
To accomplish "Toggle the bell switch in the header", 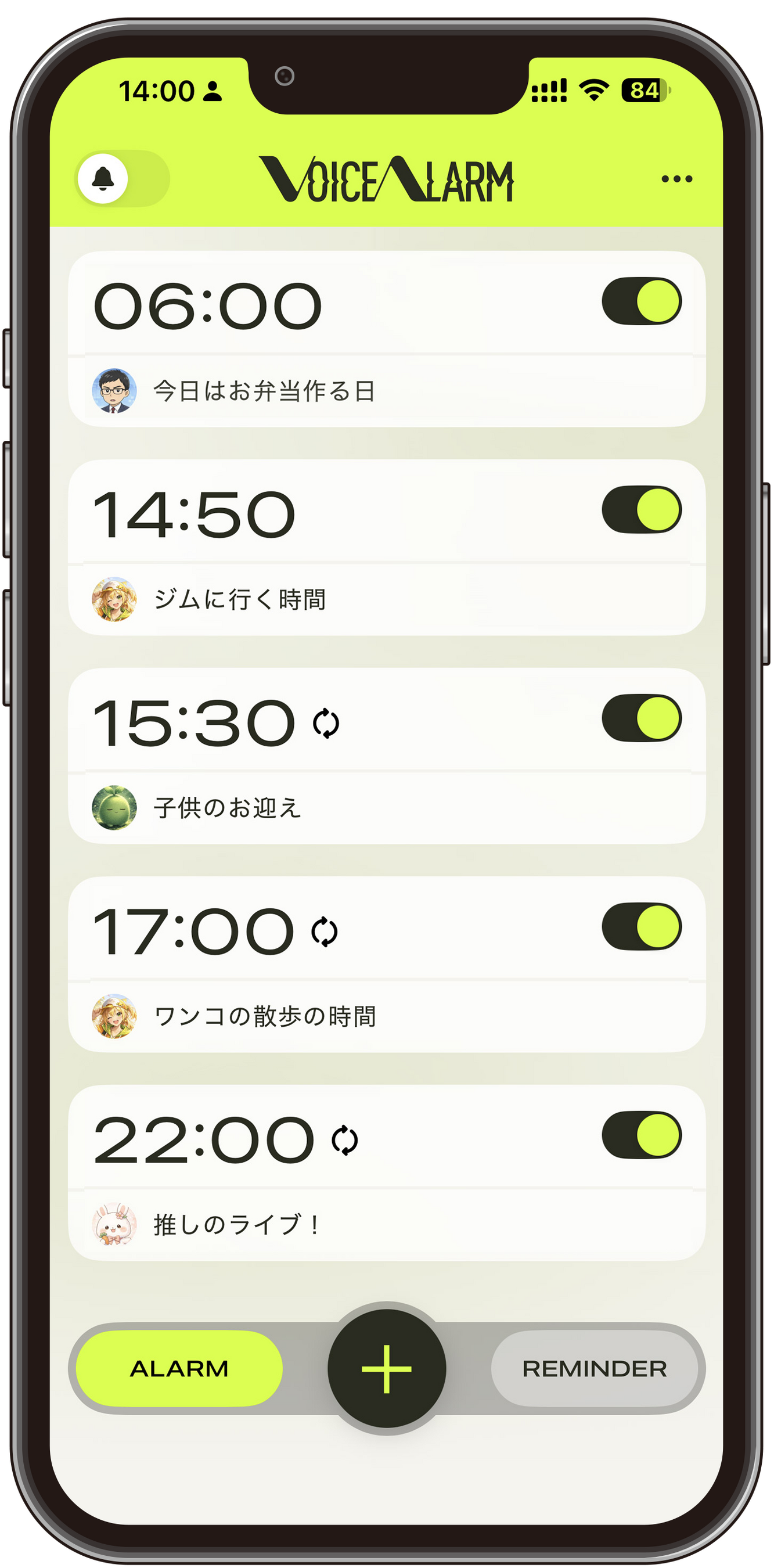I will (x=122, y=179).
